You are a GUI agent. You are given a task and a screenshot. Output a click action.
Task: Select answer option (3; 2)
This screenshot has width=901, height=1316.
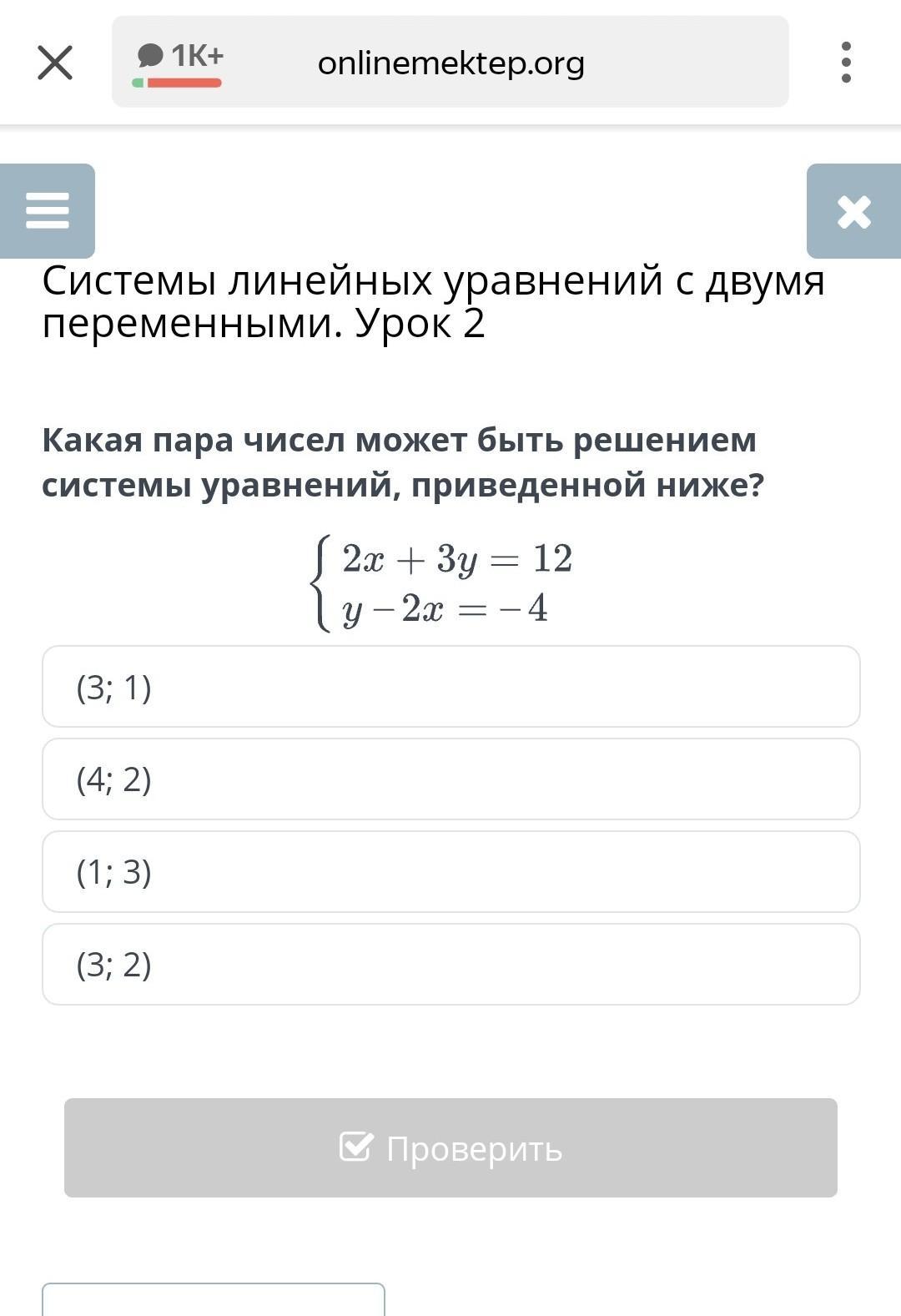[451, 964]
